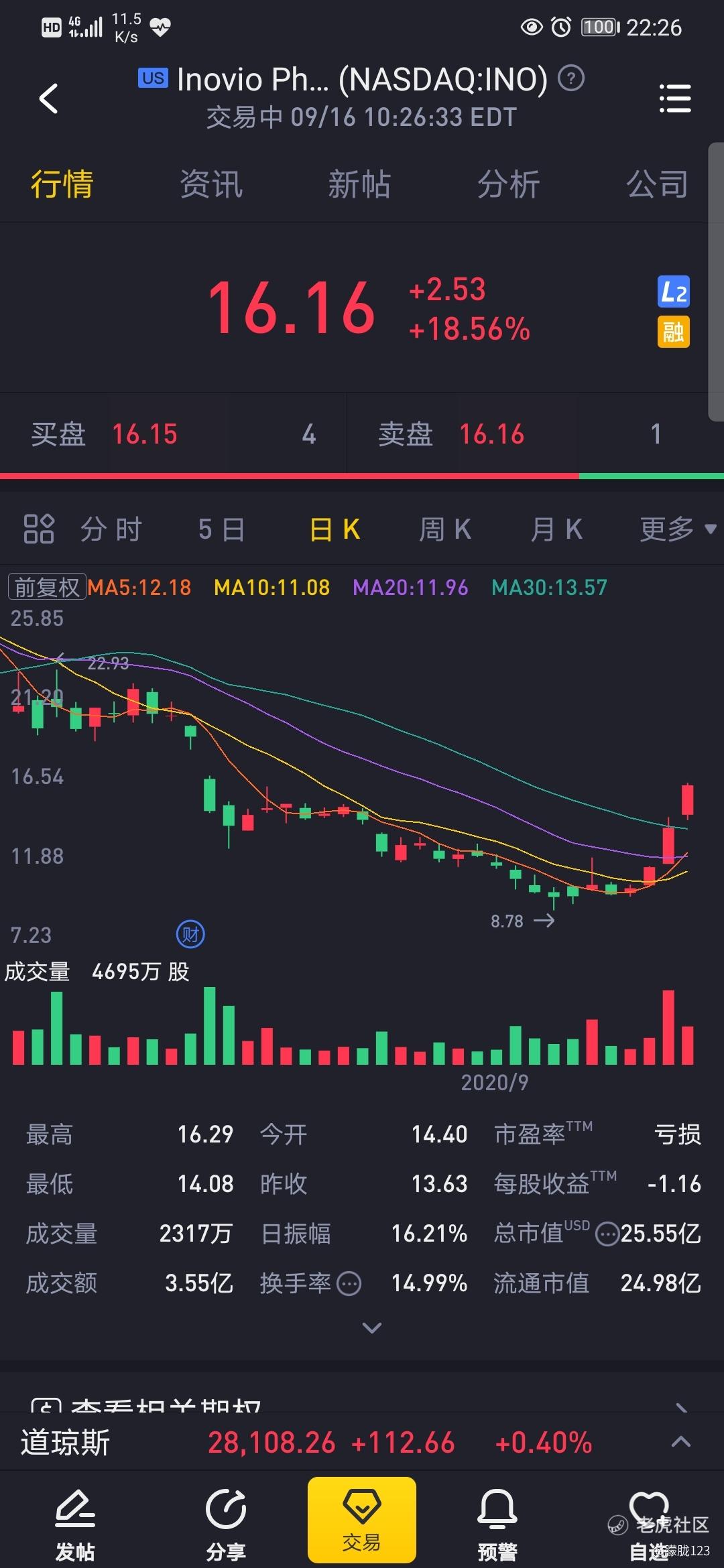Image resolution: width=724 pixels, height=1568 pixels.
Task: Tap the yellow 交易 button
Action: click(x=362, y=1520)
